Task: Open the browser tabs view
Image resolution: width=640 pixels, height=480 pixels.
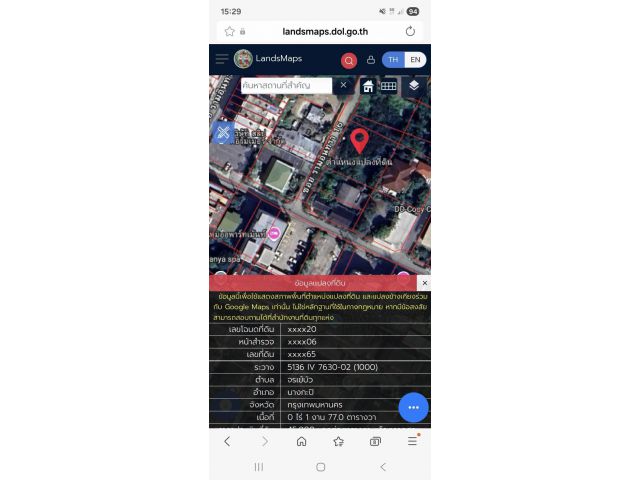Action: (375, 441)
